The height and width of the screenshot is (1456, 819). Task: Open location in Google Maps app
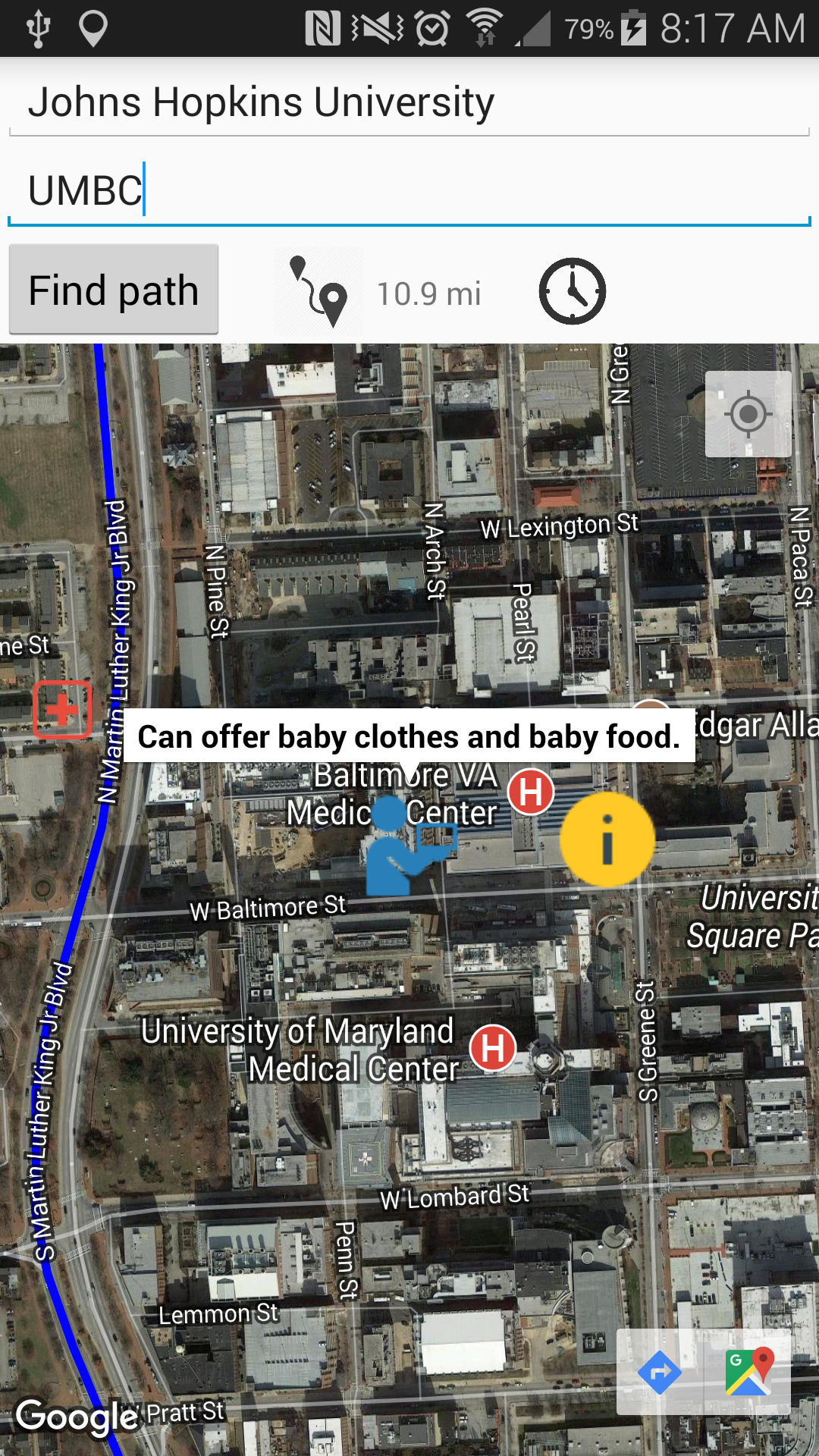(x=748, y=1372)
